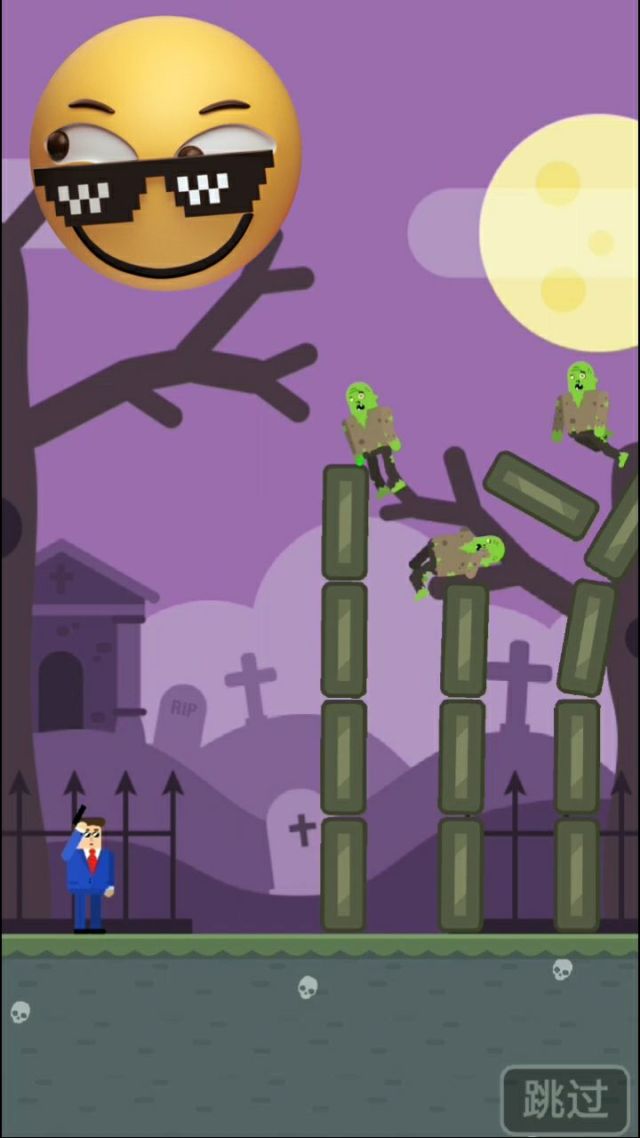Viewport: 640px width, 1138px height.
Task: Tap the 跳过 skip button
Action: click(x=565, y=1100)
